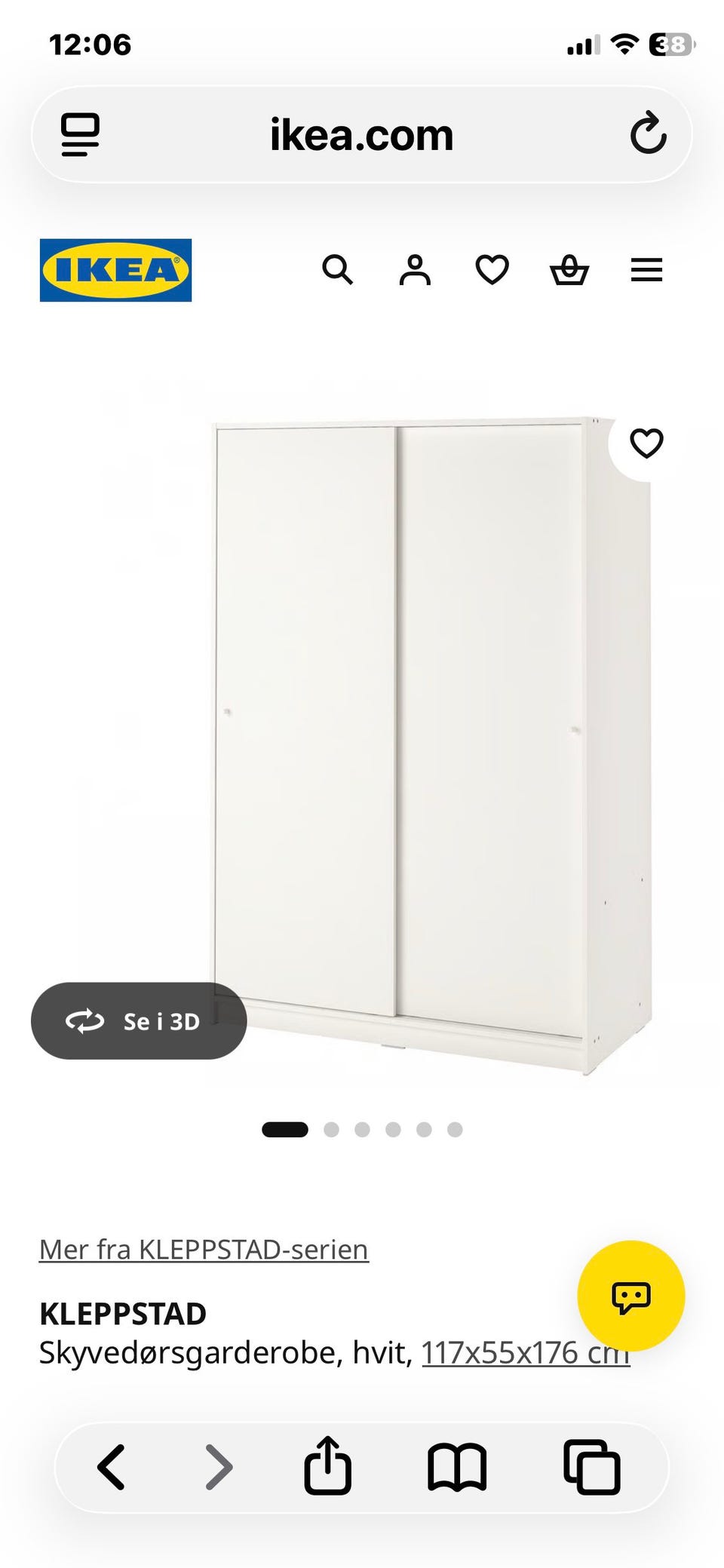Show open browser tabs
Screen dimensions: 724x1568
(592, 1468)
